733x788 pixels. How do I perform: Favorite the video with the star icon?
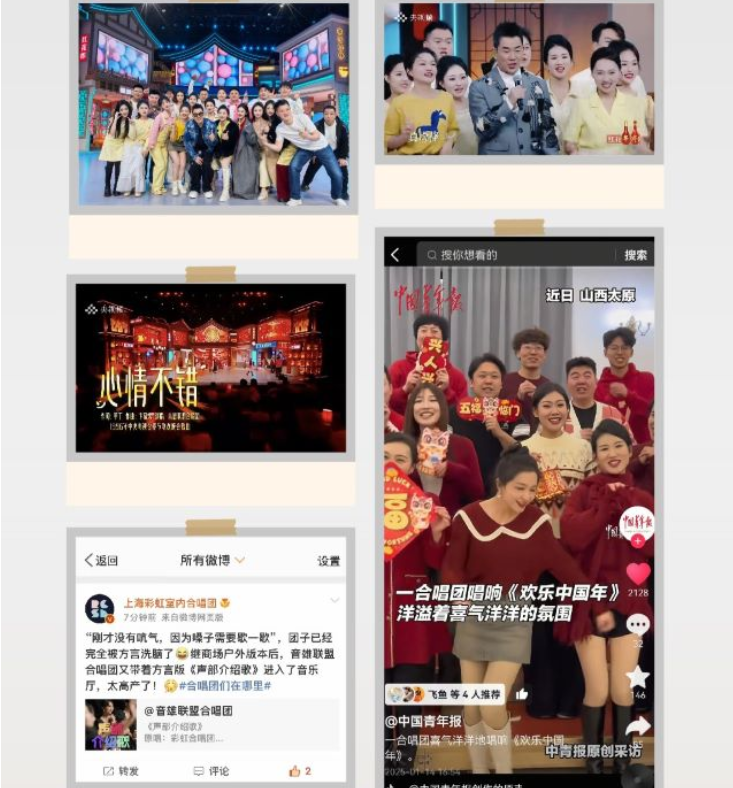point(638,677)
